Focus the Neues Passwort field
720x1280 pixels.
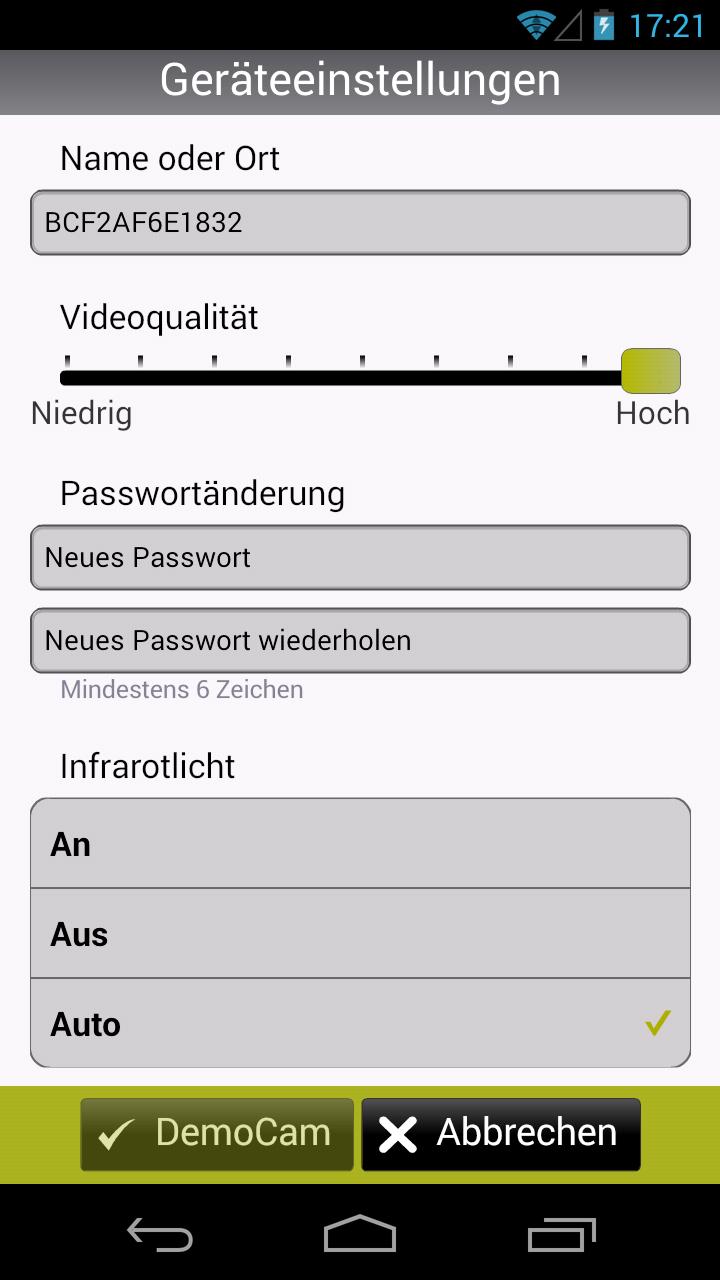(x=360, y=557)
